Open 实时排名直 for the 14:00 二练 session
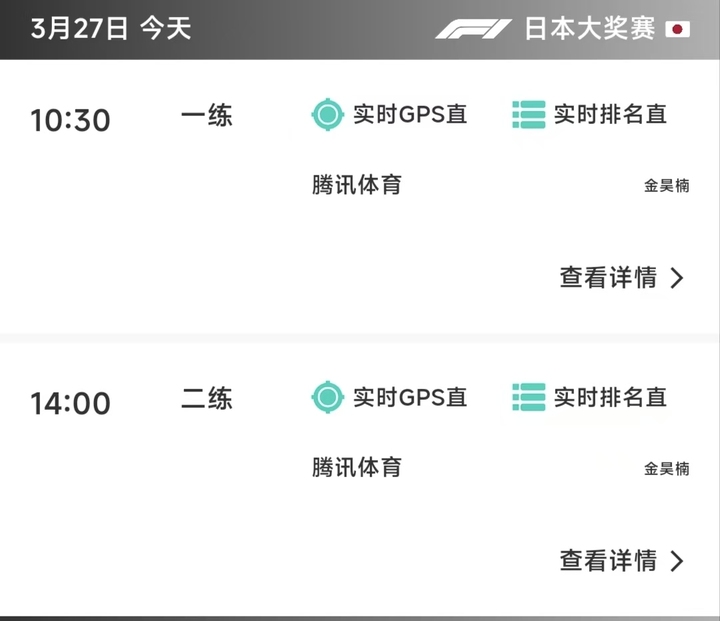Screen dimensions: 720x621 589,397
